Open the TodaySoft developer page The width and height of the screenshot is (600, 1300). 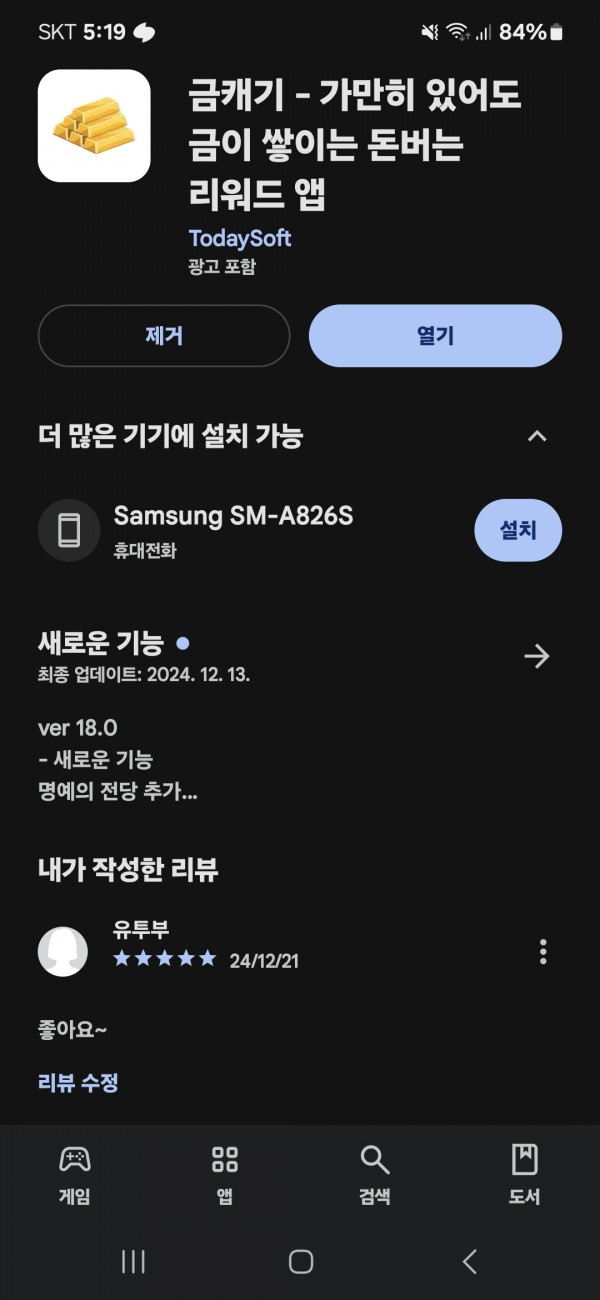click(240, 238)
